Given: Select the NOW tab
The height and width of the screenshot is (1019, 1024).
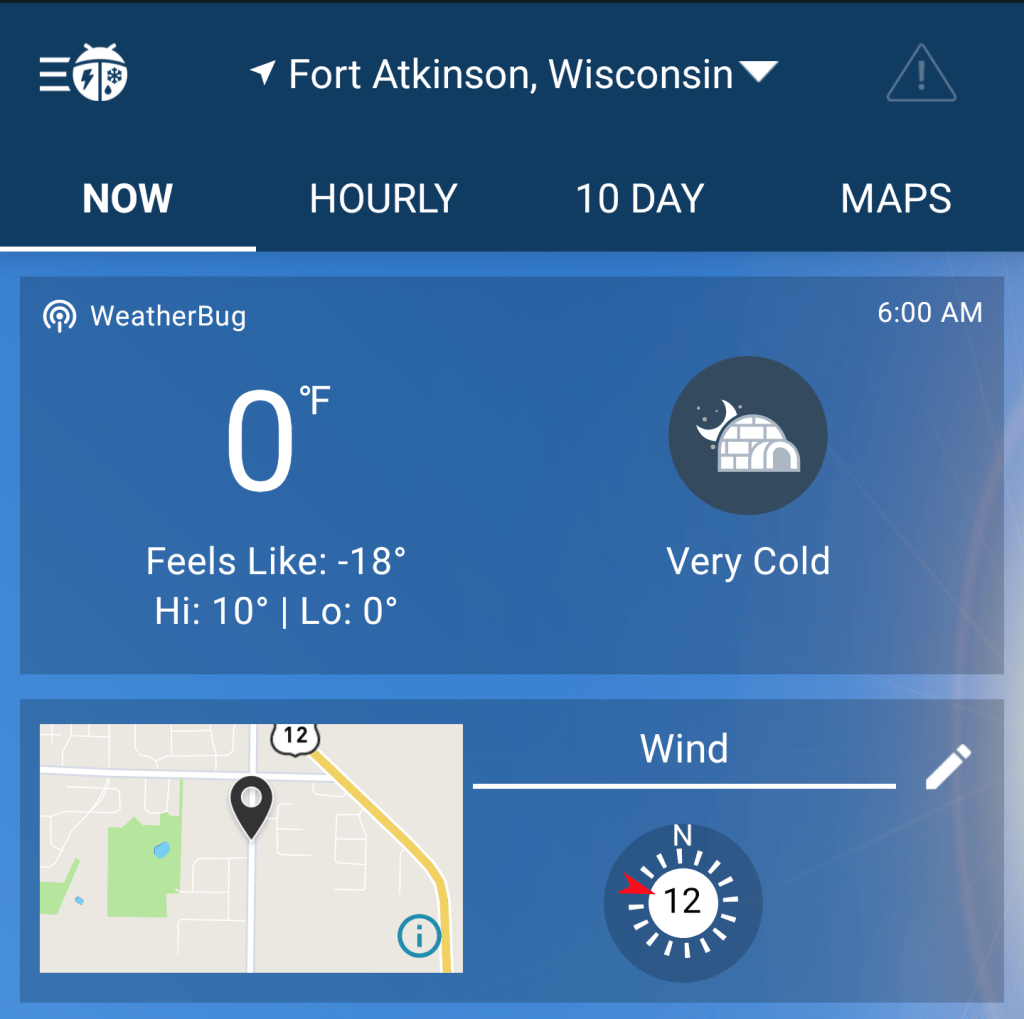Looking at the screenshot, I should click(x=127, y=199).
